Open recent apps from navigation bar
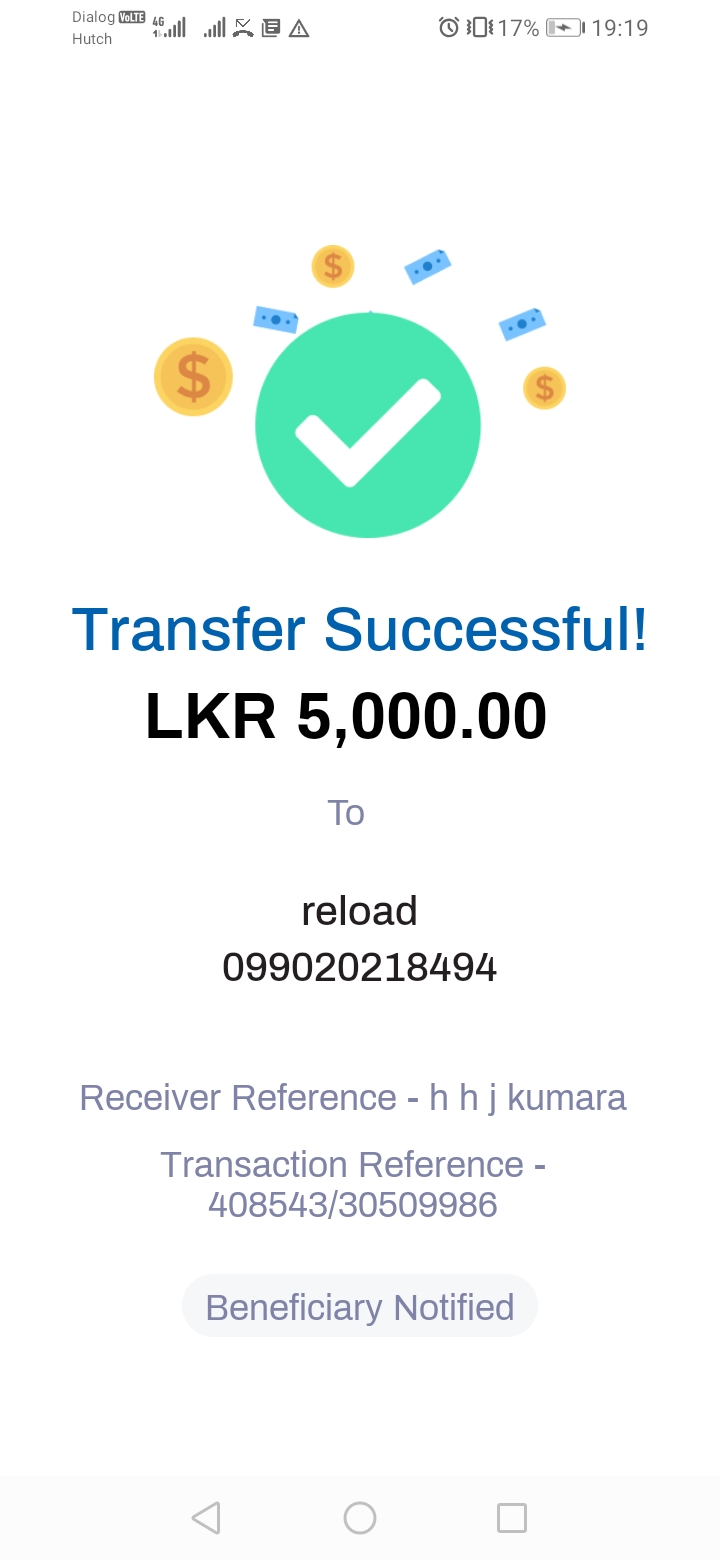 click(512, 1517)
